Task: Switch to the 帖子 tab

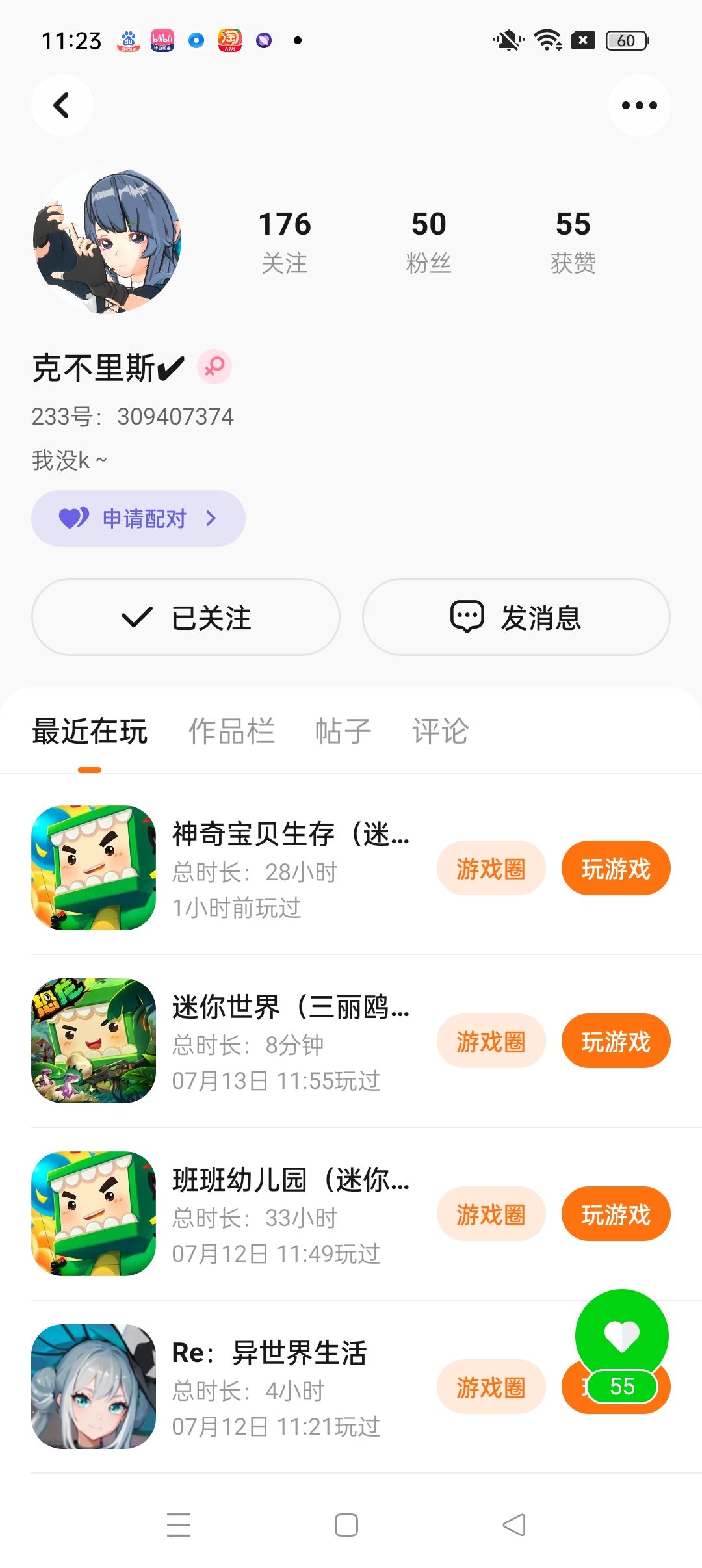Action: pos(343,731)
